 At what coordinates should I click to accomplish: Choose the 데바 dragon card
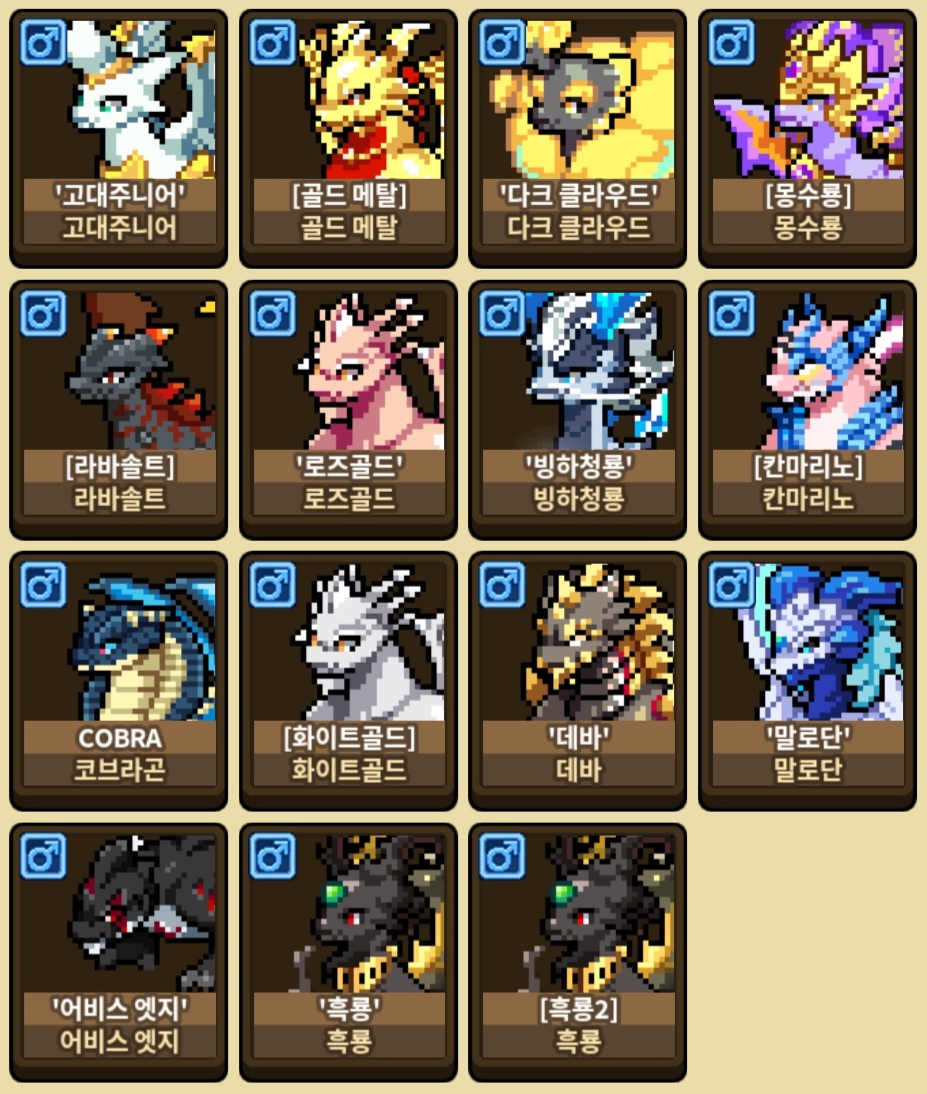[x=578, y=681]
